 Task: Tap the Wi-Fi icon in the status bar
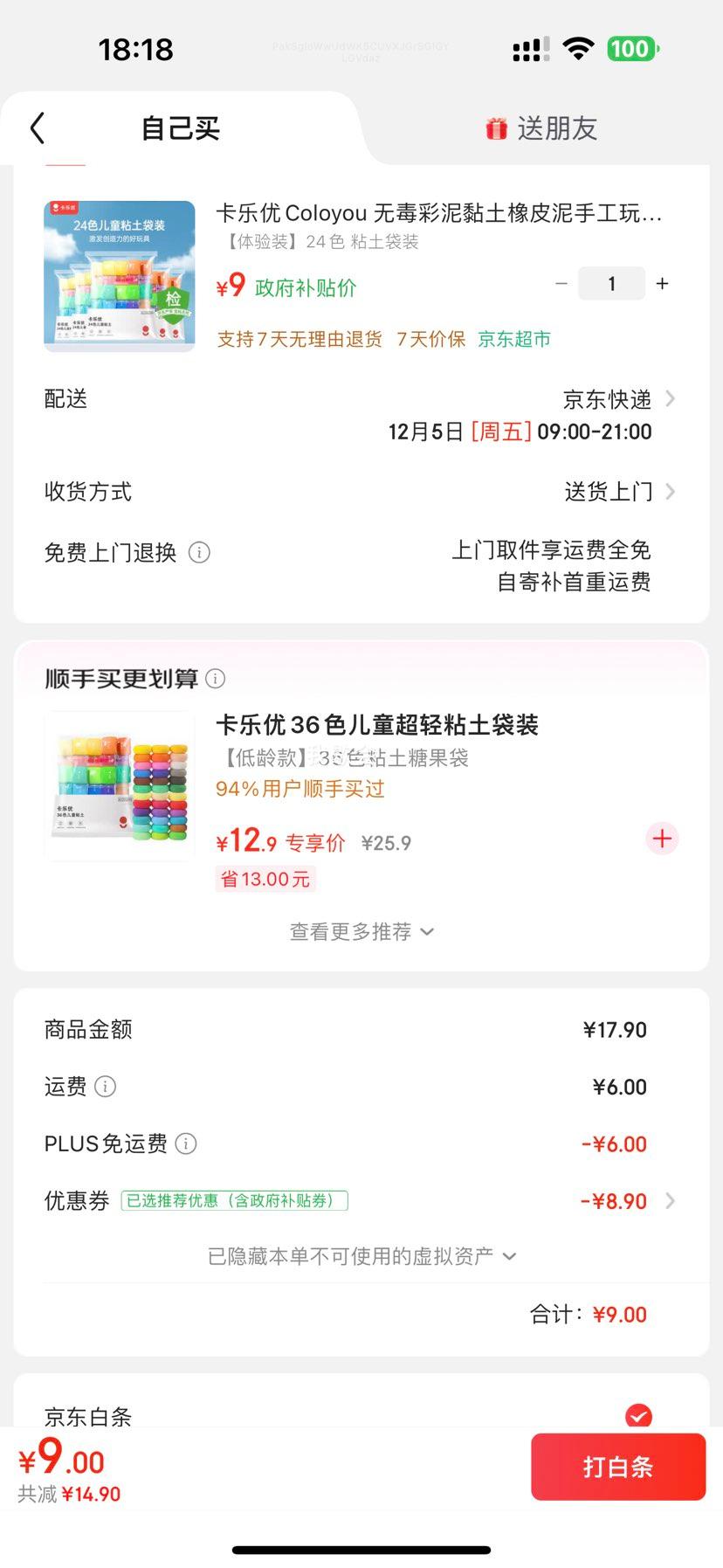pos(578,49)
